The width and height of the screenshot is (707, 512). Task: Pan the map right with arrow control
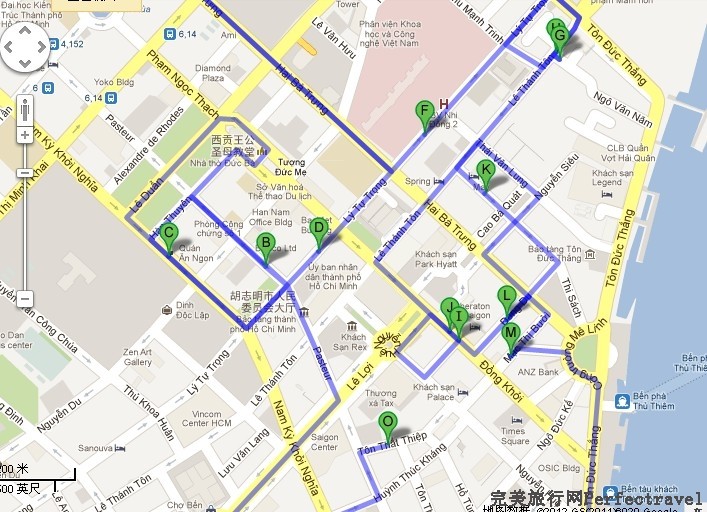pyautogui.click(x=41, y=44)
